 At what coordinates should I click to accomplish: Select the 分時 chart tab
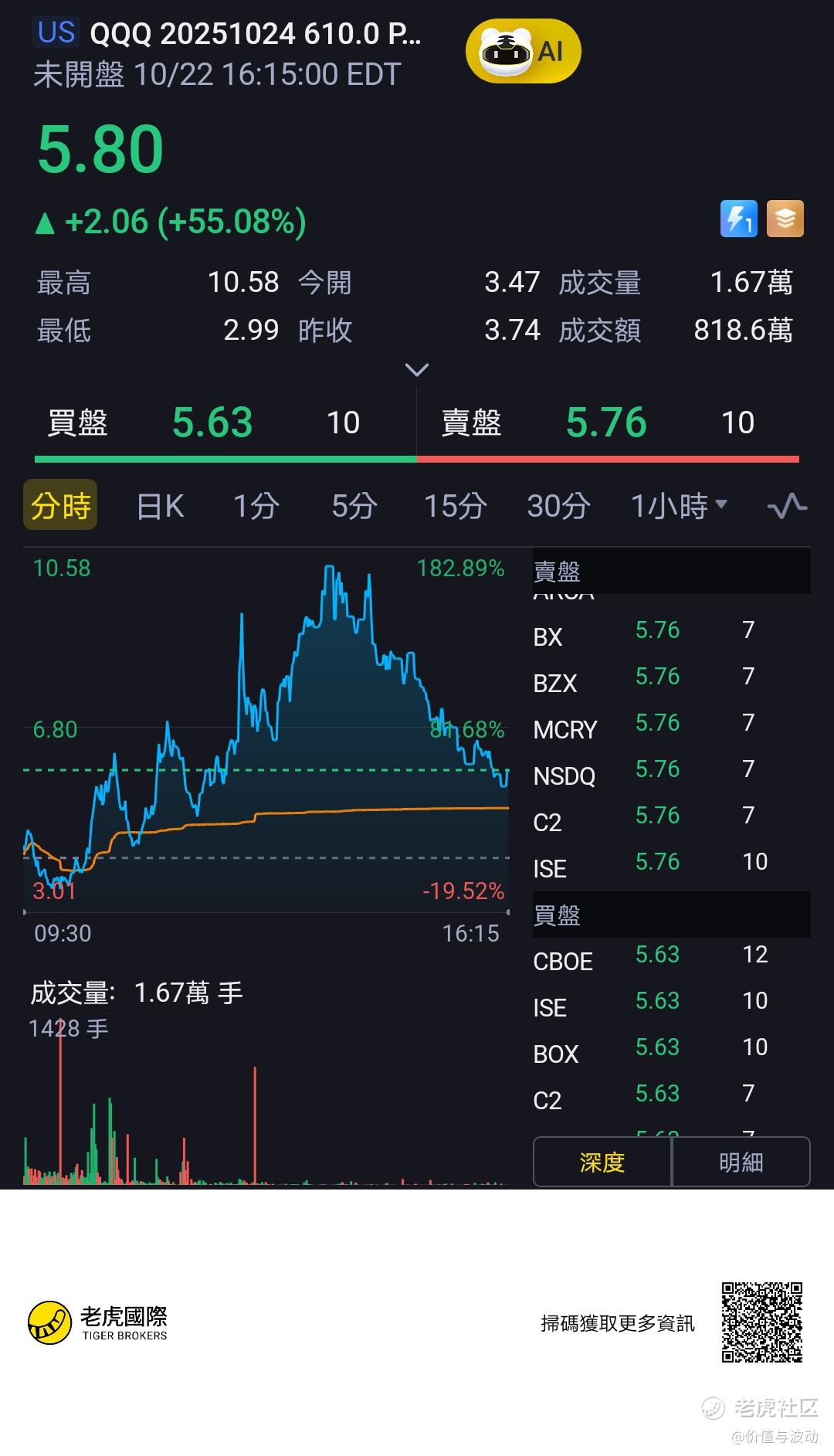60,506
